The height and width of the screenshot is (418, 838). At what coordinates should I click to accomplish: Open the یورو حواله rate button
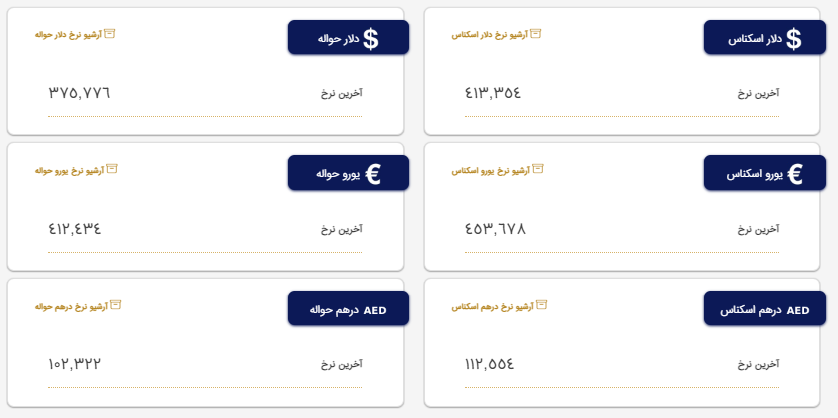click(x=348, y=175)
